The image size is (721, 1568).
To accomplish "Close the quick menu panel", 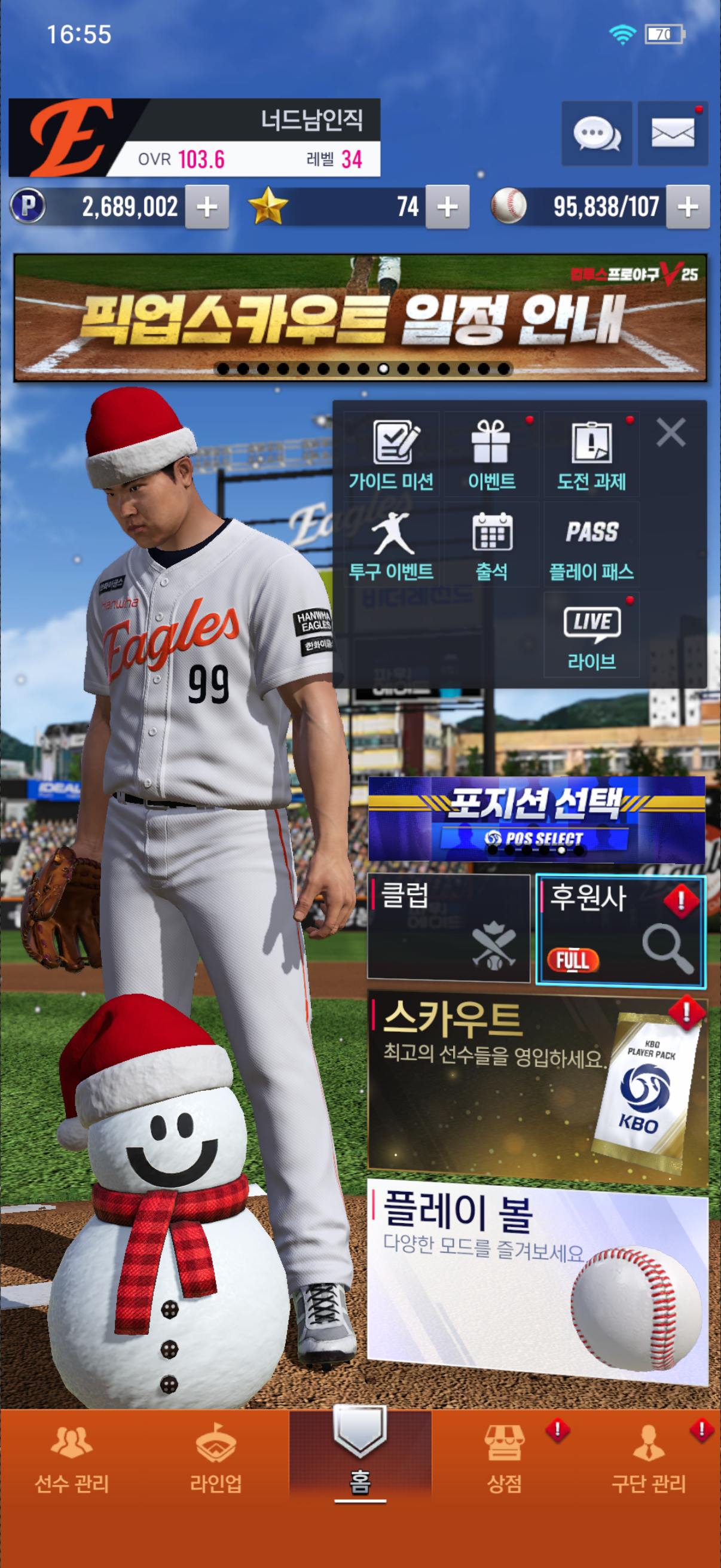I will pyautogui.click(x=671, y=433).
